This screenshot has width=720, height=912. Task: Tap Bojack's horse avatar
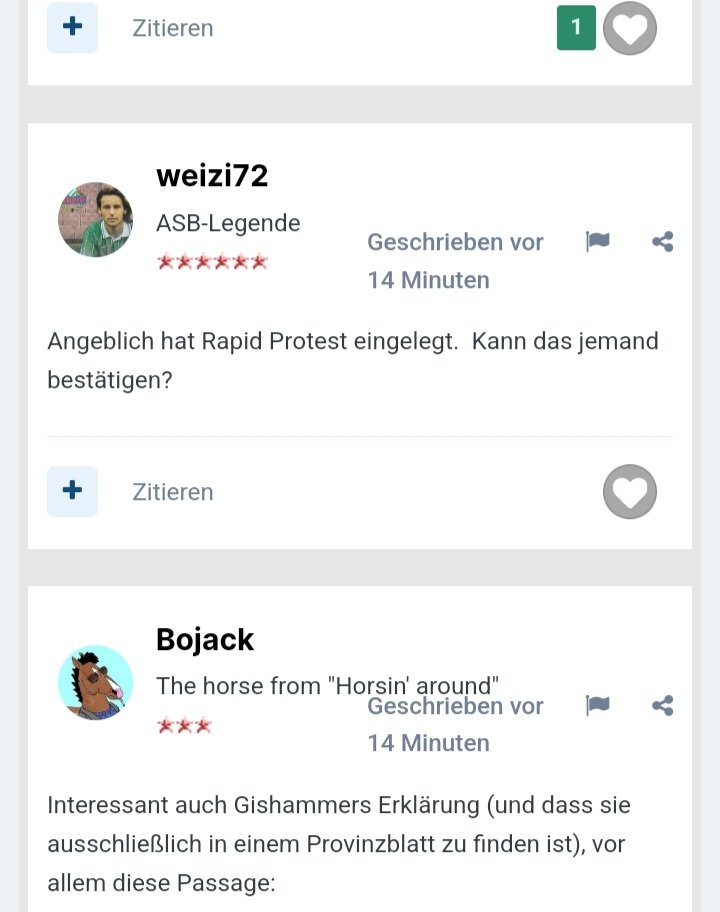[x=95, y=683]
